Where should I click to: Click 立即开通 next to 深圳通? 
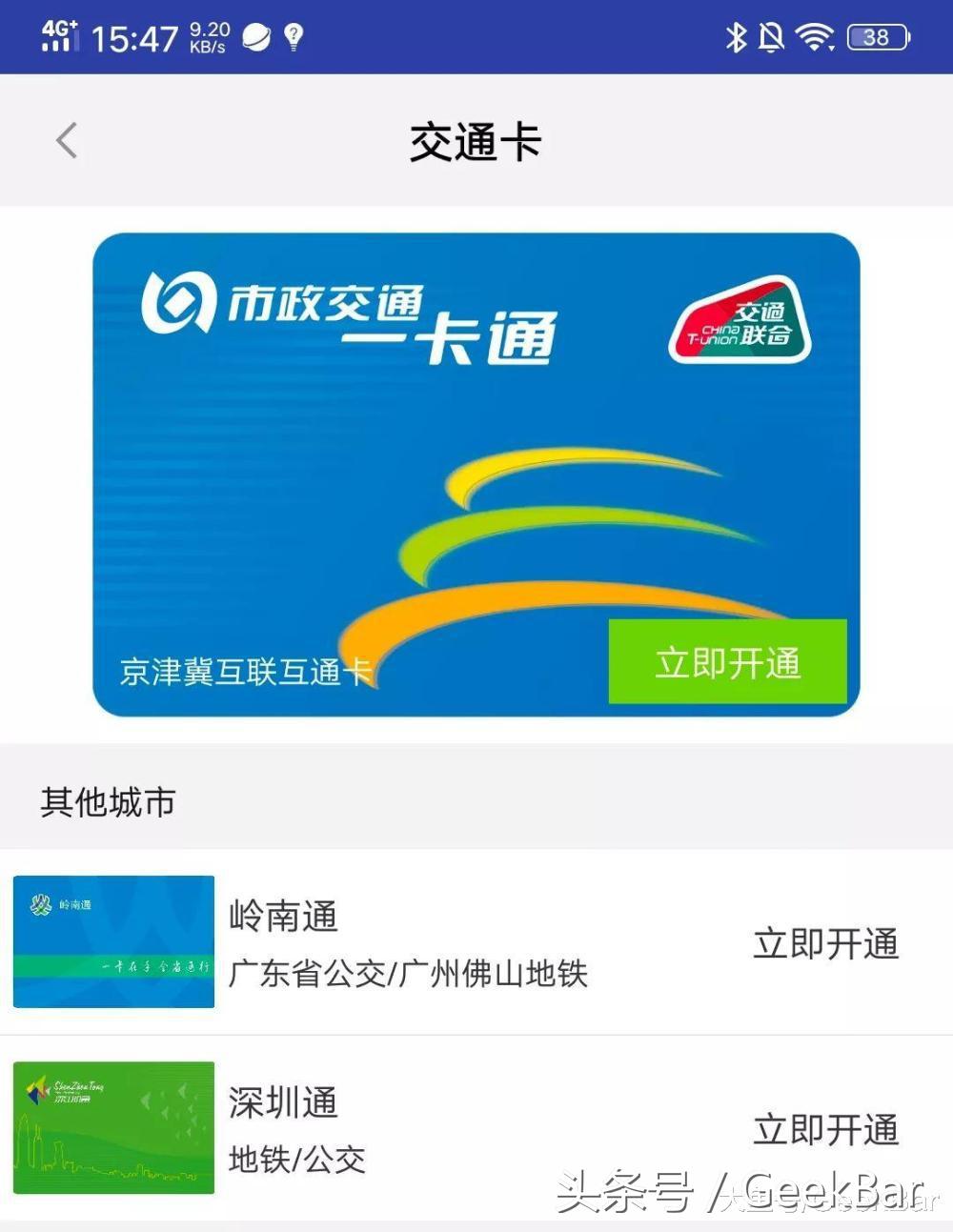click(825, 1132)
